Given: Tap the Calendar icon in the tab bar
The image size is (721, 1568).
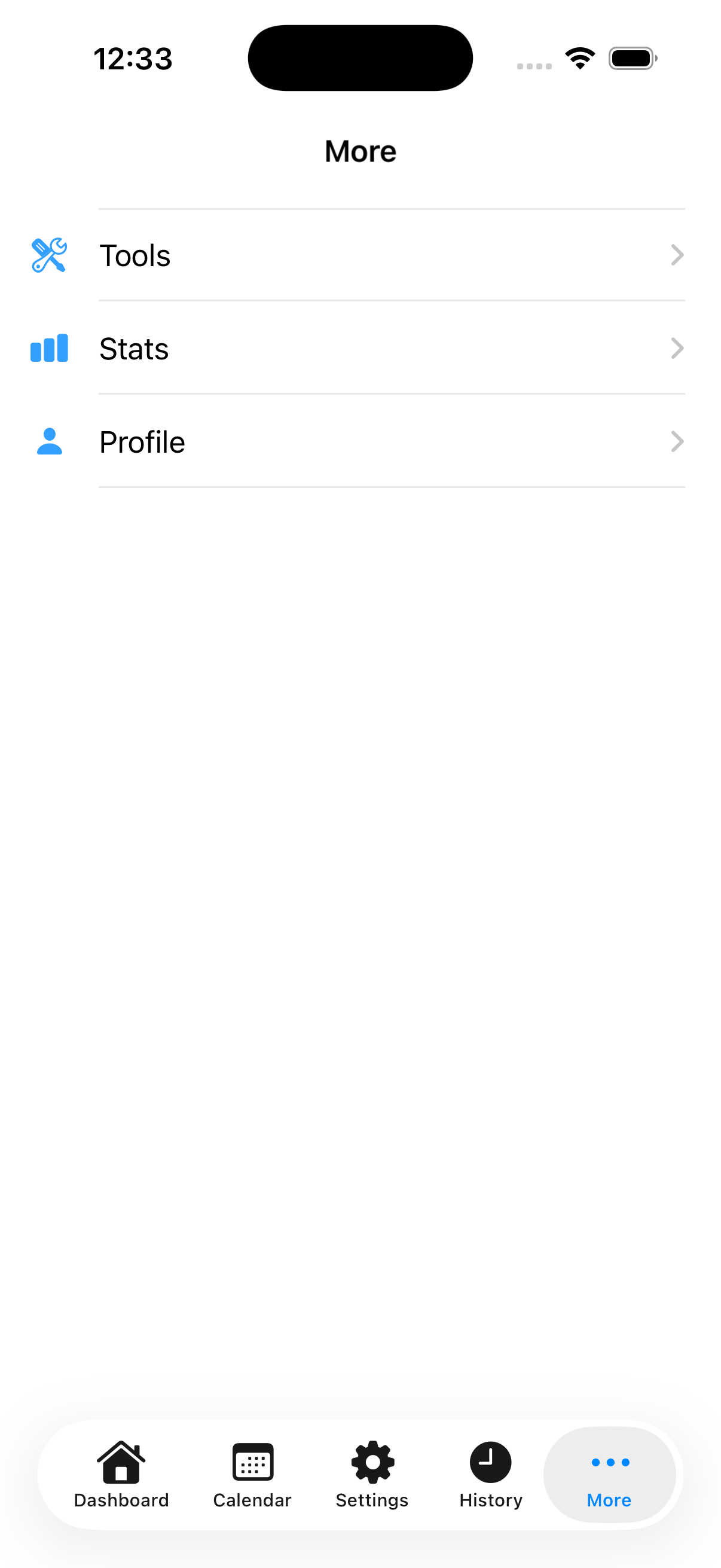Looking at the screenshot, I should pyautogui.click(x=252, y=1462).
